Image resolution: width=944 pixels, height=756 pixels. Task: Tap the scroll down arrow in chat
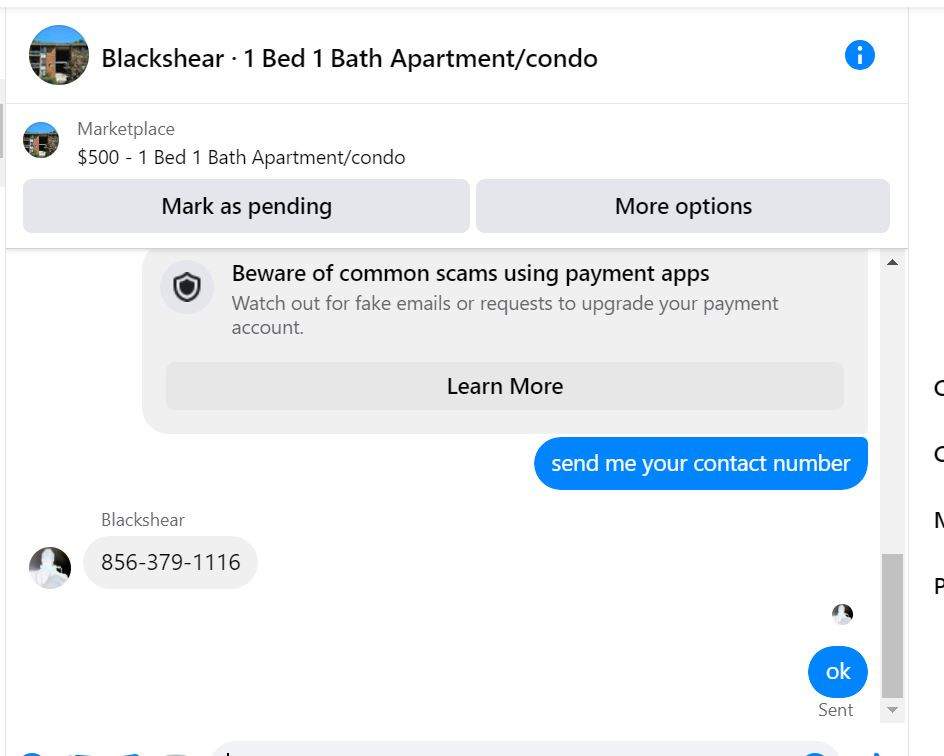(x=892, y=710)
